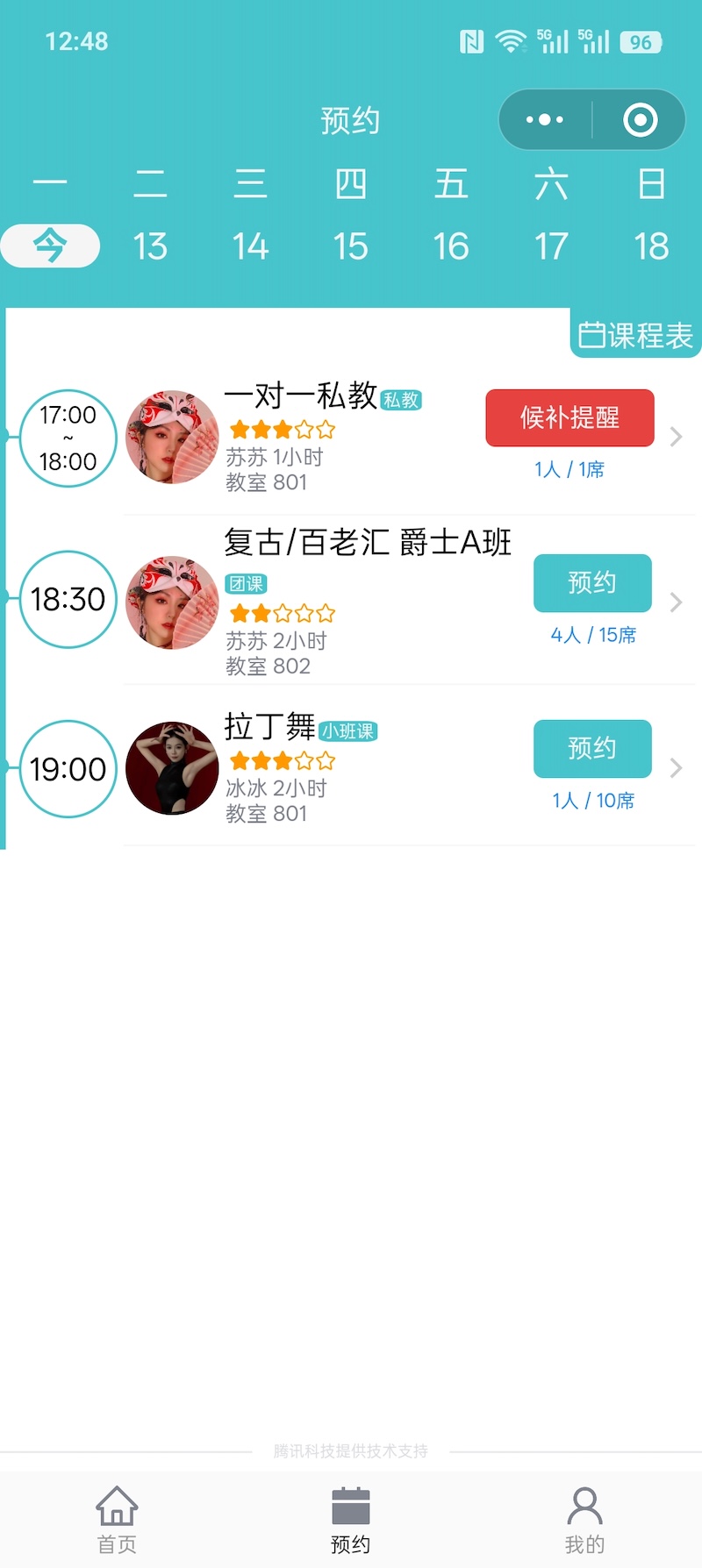This screenshot has height=1568, width=702.
Task: Open the 私教 tag on the private class
Action: point(402,399)
